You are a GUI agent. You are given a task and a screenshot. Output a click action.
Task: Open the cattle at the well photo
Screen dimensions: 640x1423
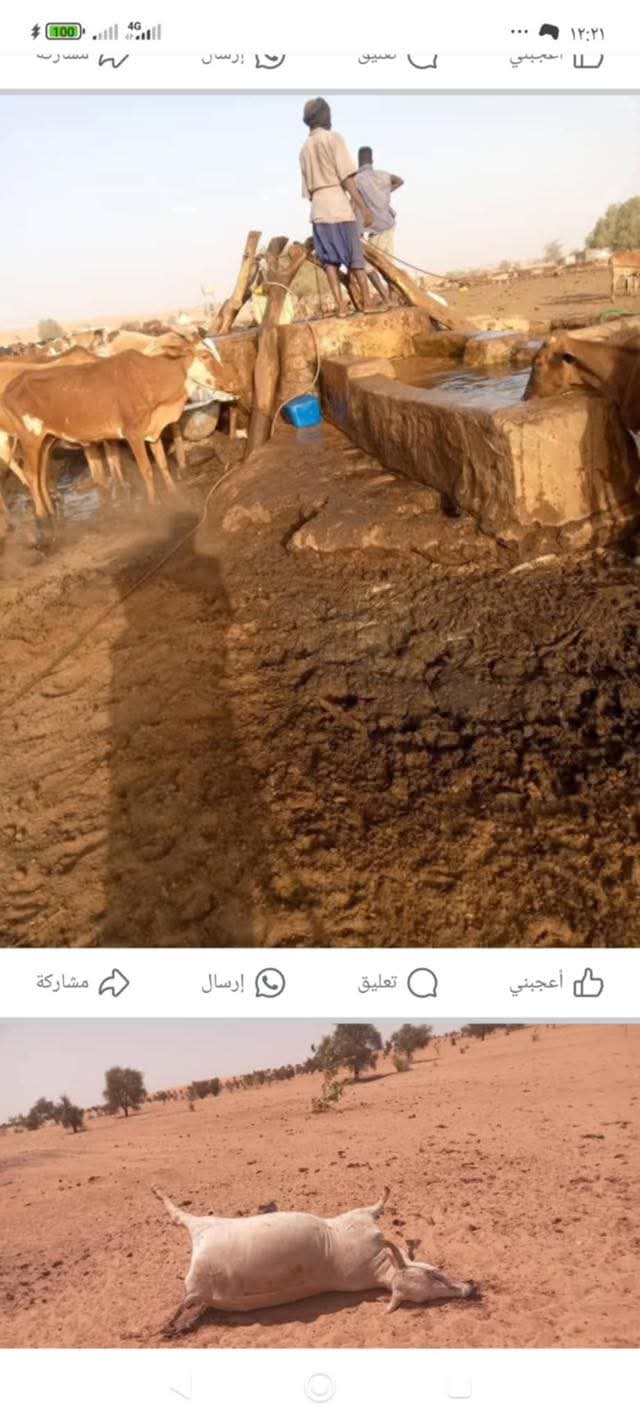(x=320, y=520)
